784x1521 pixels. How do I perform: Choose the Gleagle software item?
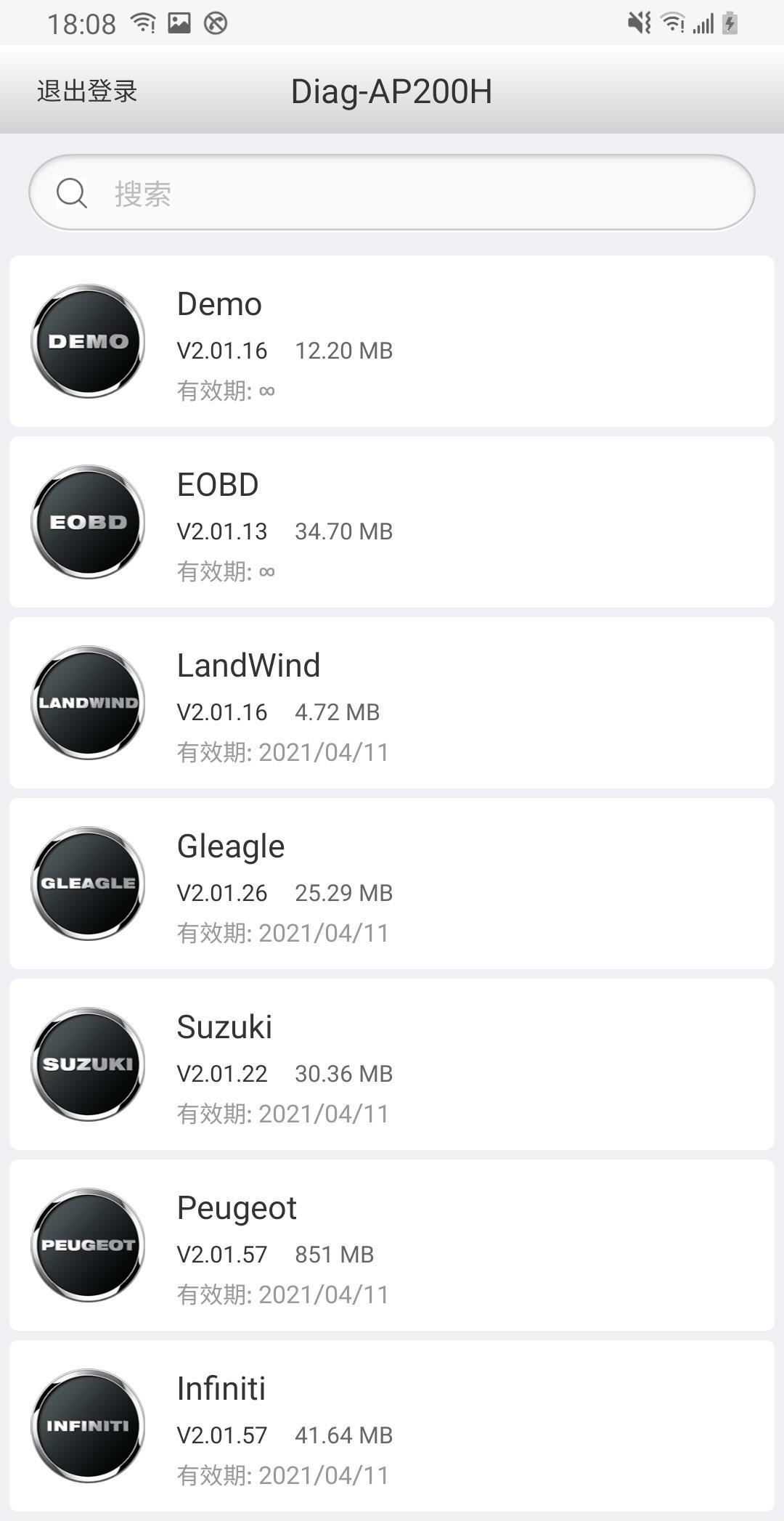click(x=392, y=884)
